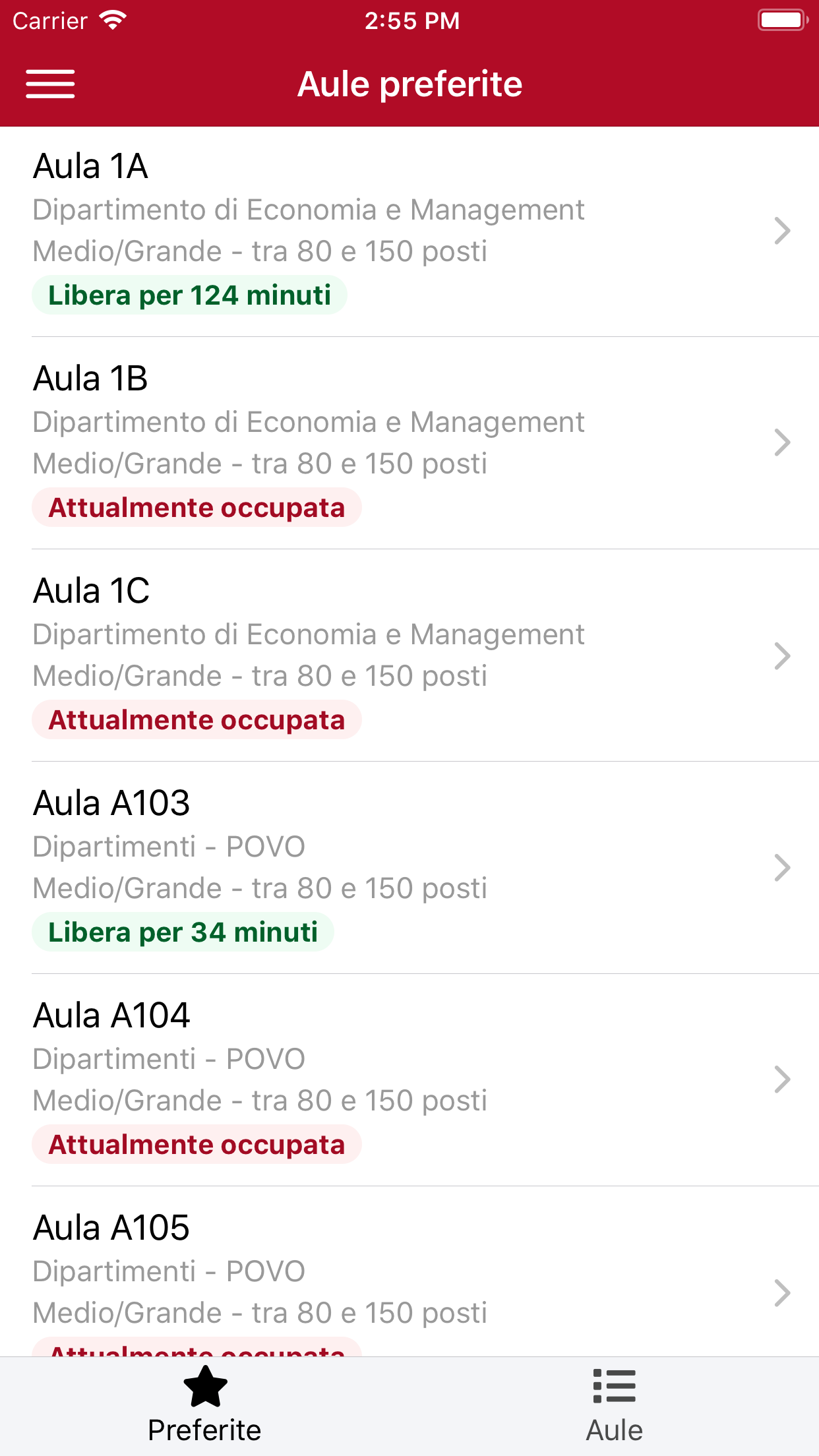The width and height of the screenshot is (819, 1456).
Task: Open the hamburger drawer menu
Action: (50, 84)
